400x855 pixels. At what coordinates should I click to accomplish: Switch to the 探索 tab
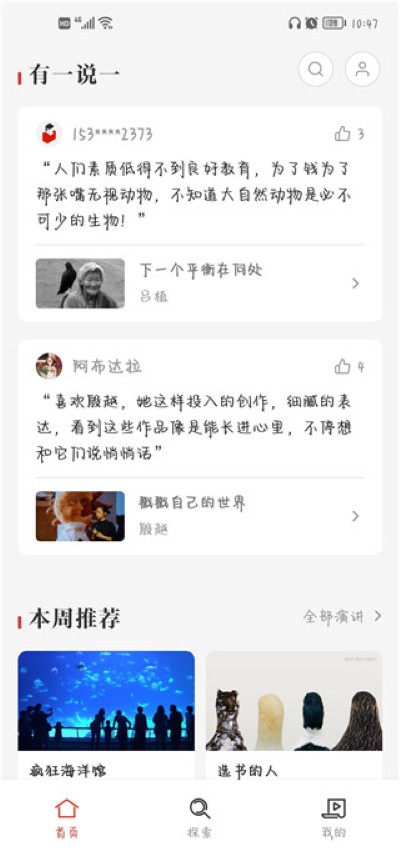199,817
